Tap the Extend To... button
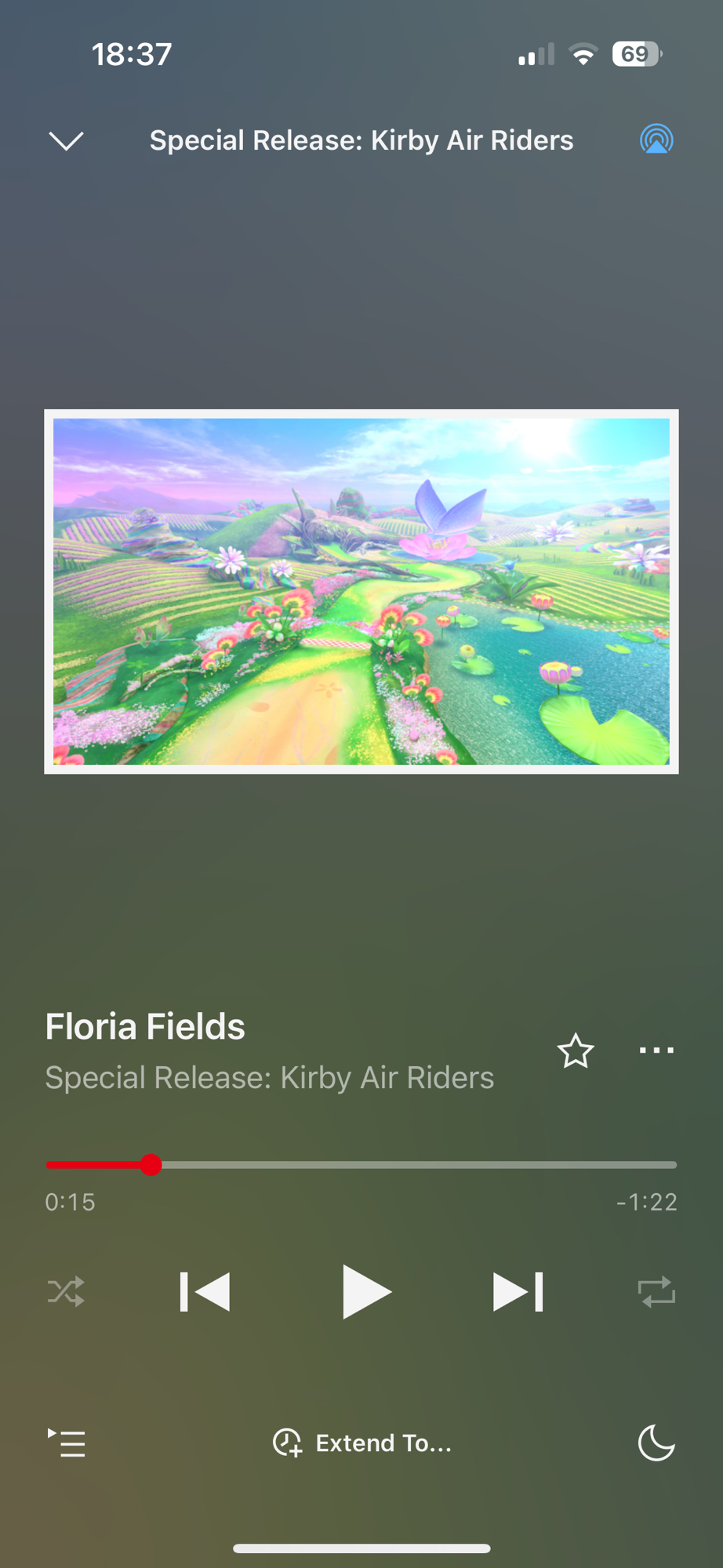Screen dimensions: 723x1568 pos(362,1443)
